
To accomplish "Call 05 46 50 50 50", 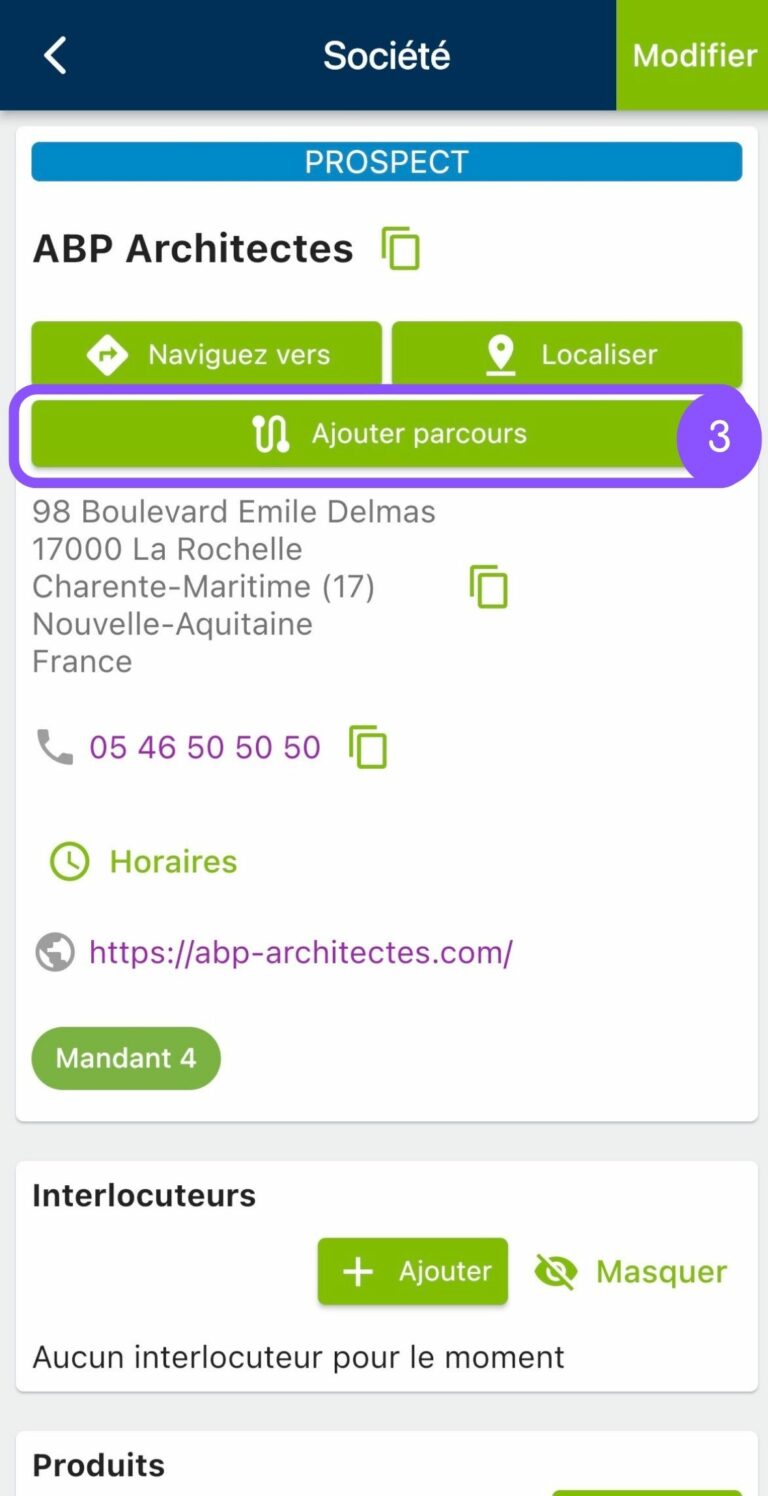I will point(204,747).
